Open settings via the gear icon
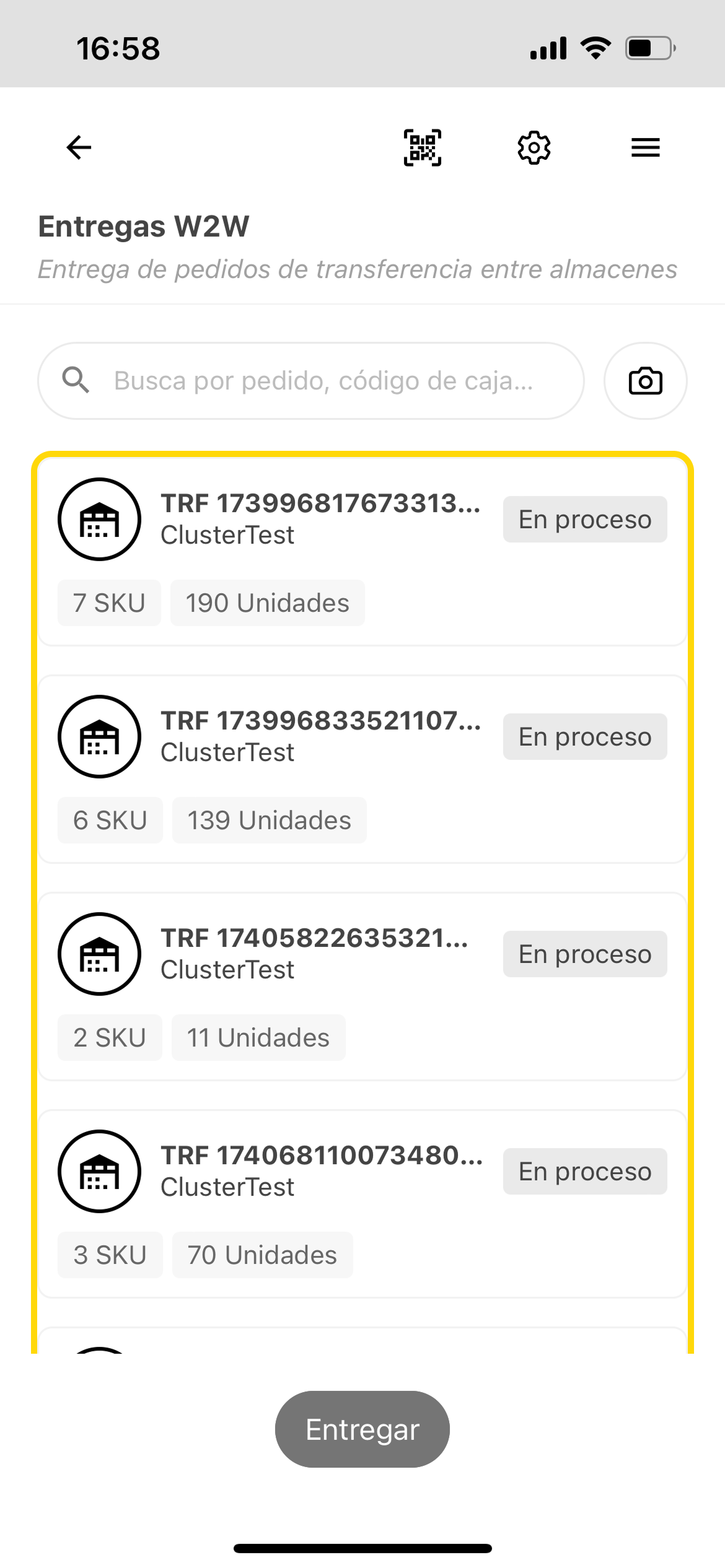725x1568 pixels. (534, 147)
